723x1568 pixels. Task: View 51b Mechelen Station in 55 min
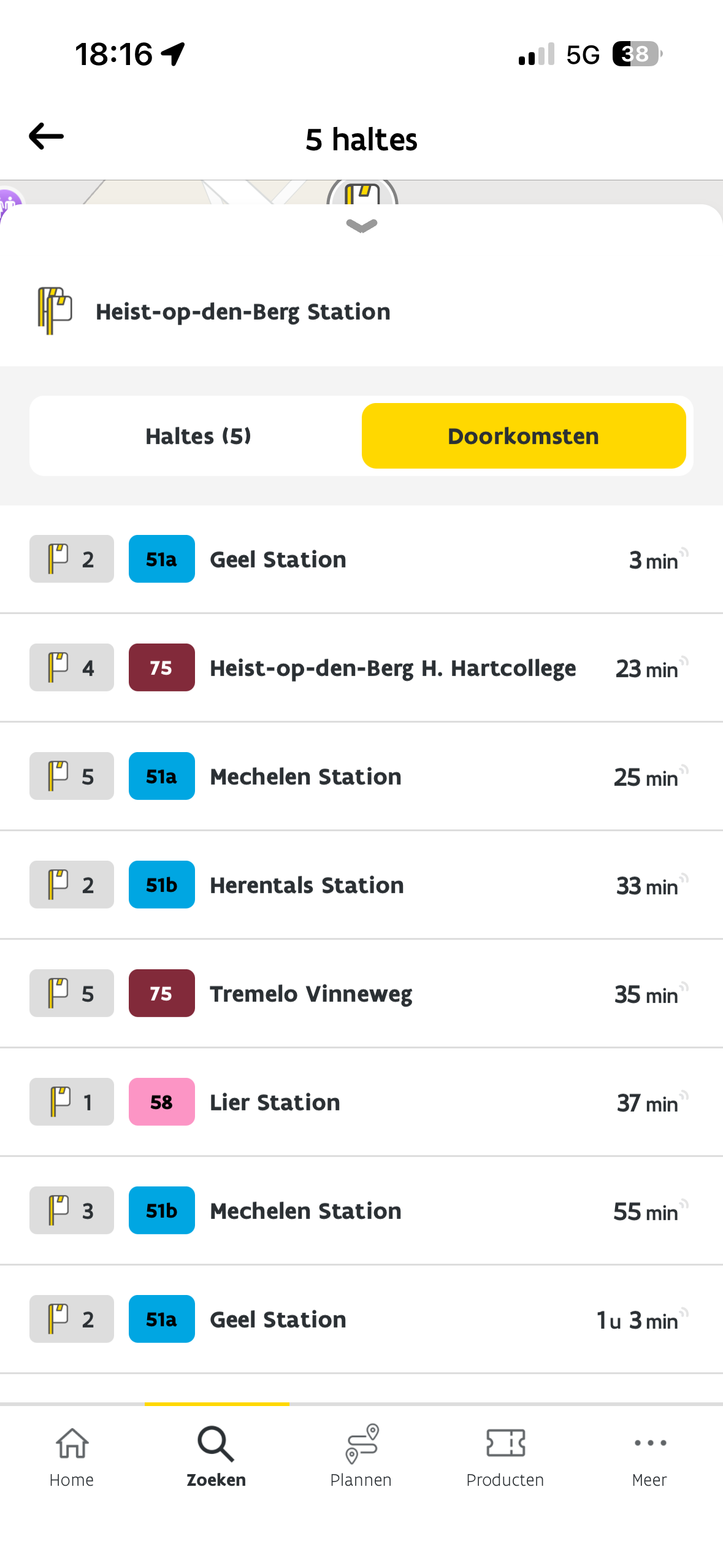pyautogui.click(x=361, y=1211)
